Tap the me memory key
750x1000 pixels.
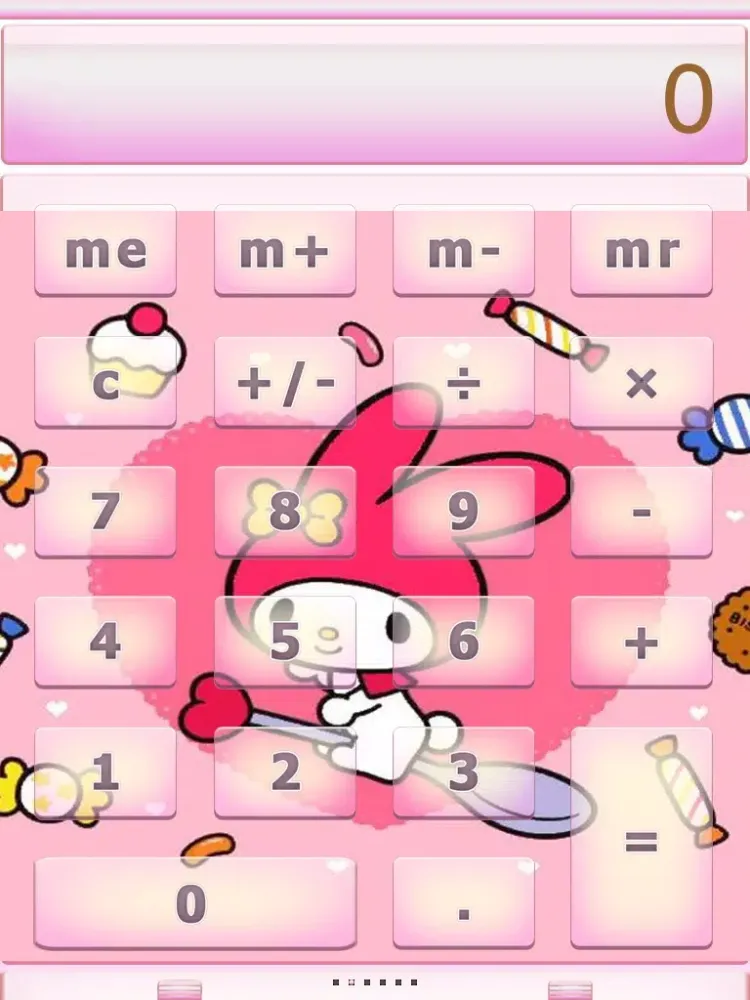(x=105, y=251)
